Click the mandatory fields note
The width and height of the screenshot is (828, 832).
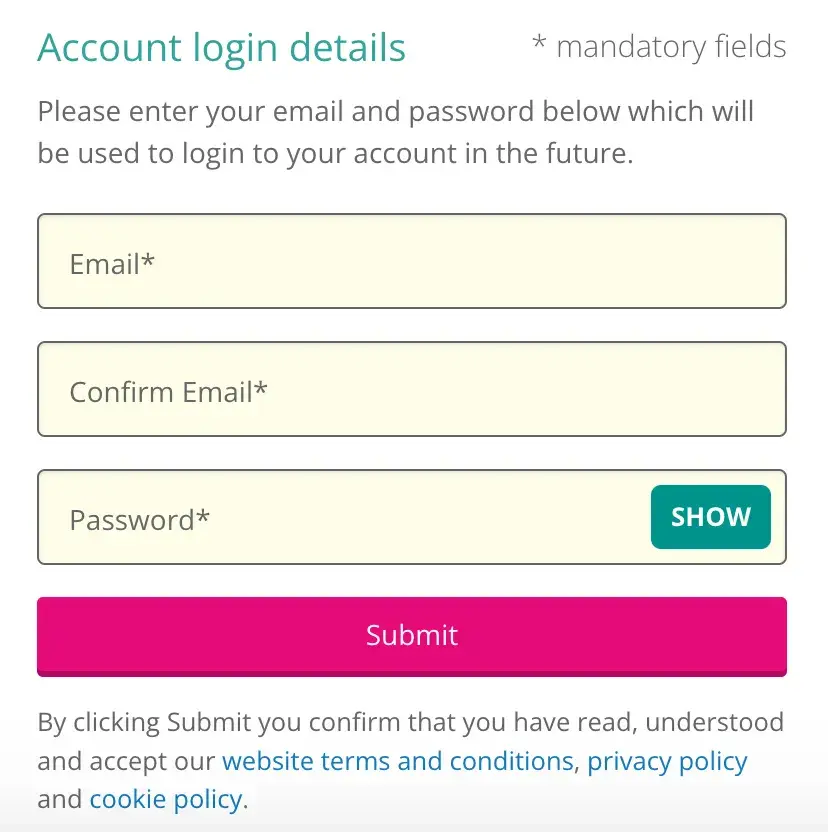coord(660,46)
